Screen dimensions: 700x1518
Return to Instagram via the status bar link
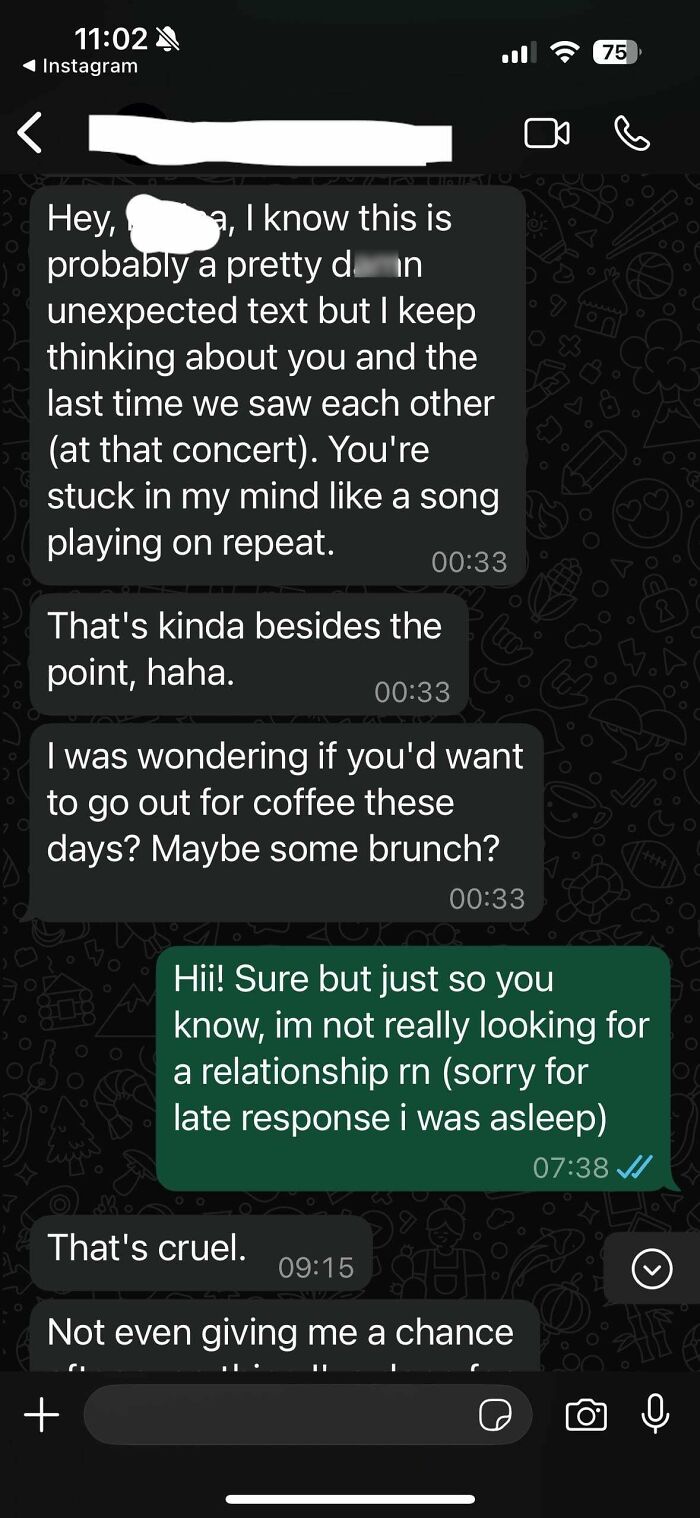click(80, 66)
